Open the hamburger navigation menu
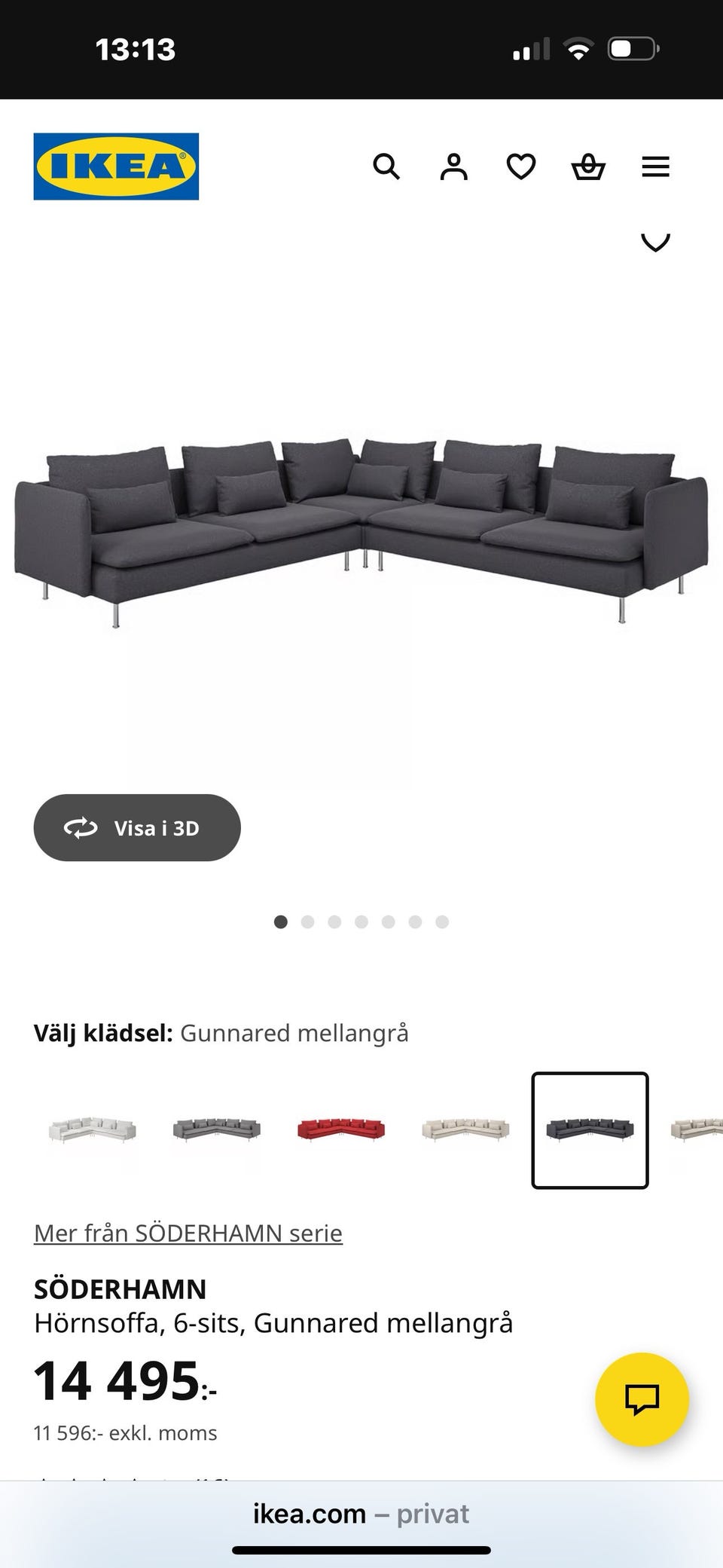Screen dimensions: 723x1568 [655, 167]
